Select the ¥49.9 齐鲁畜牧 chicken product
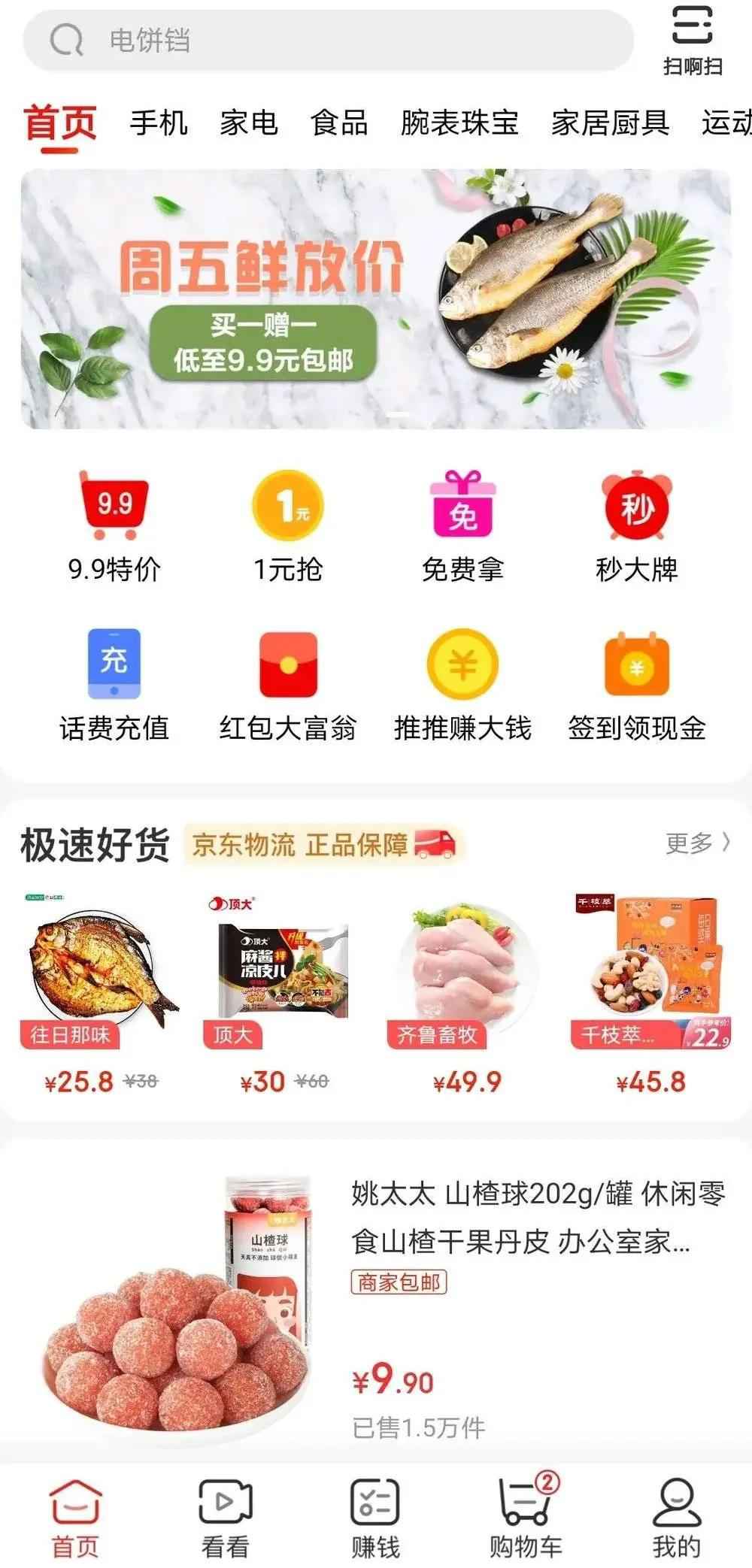The image size is (752, 1568). (464, 970)
